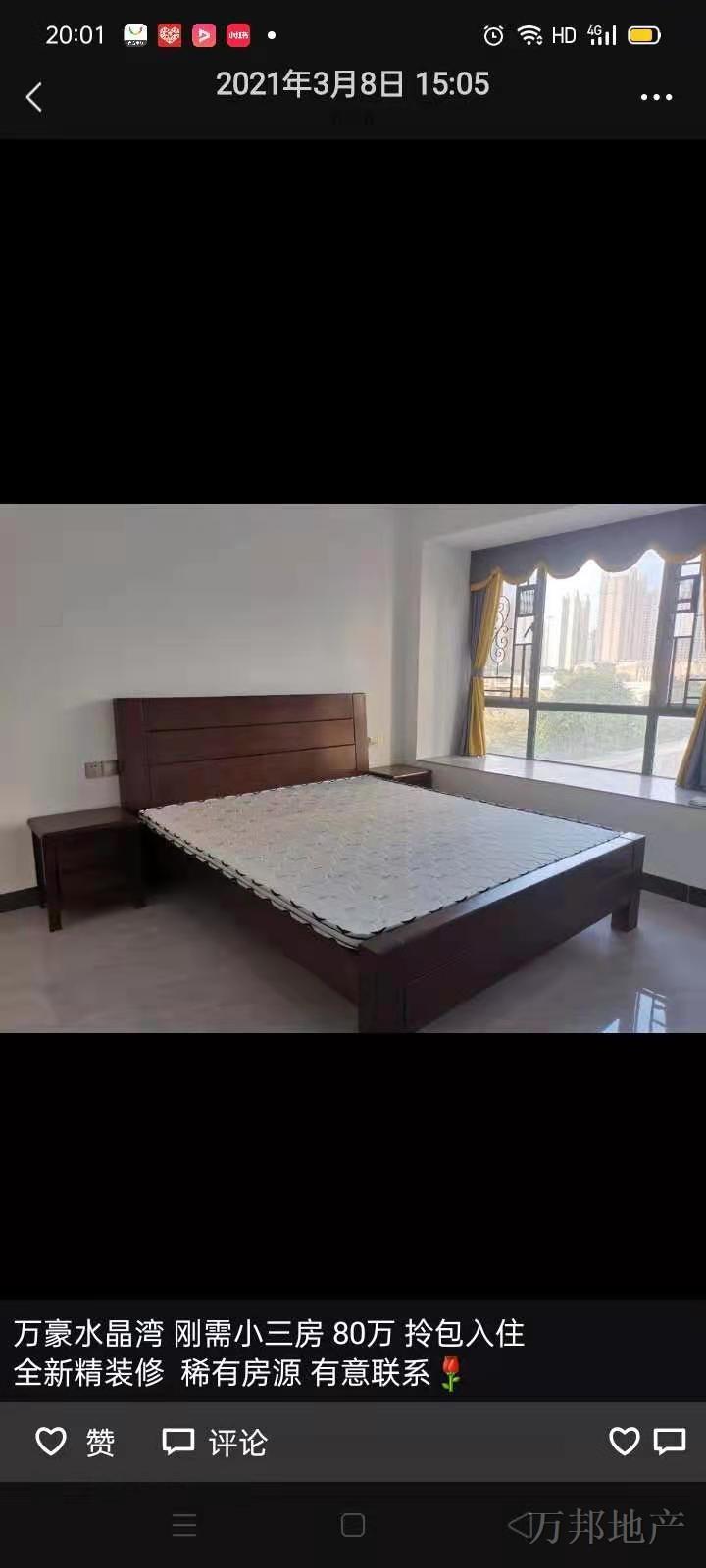Tap the bedroom photo to toggle fullscreen
Viewport: 706px width, 1568px height.
tap(353, 767)
